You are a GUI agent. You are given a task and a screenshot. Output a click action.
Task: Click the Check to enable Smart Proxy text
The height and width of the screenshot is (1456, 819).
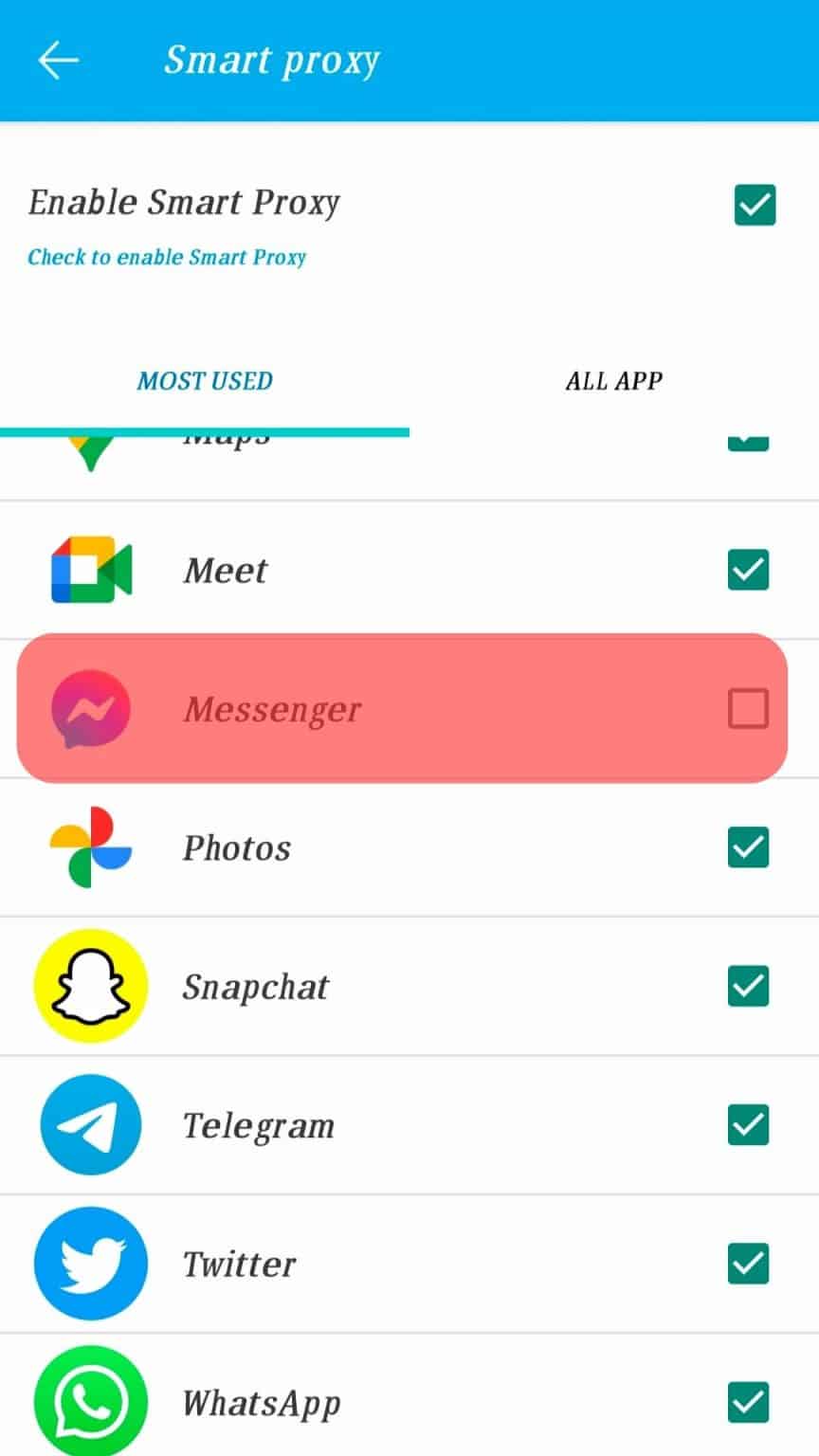click(166, 257)
